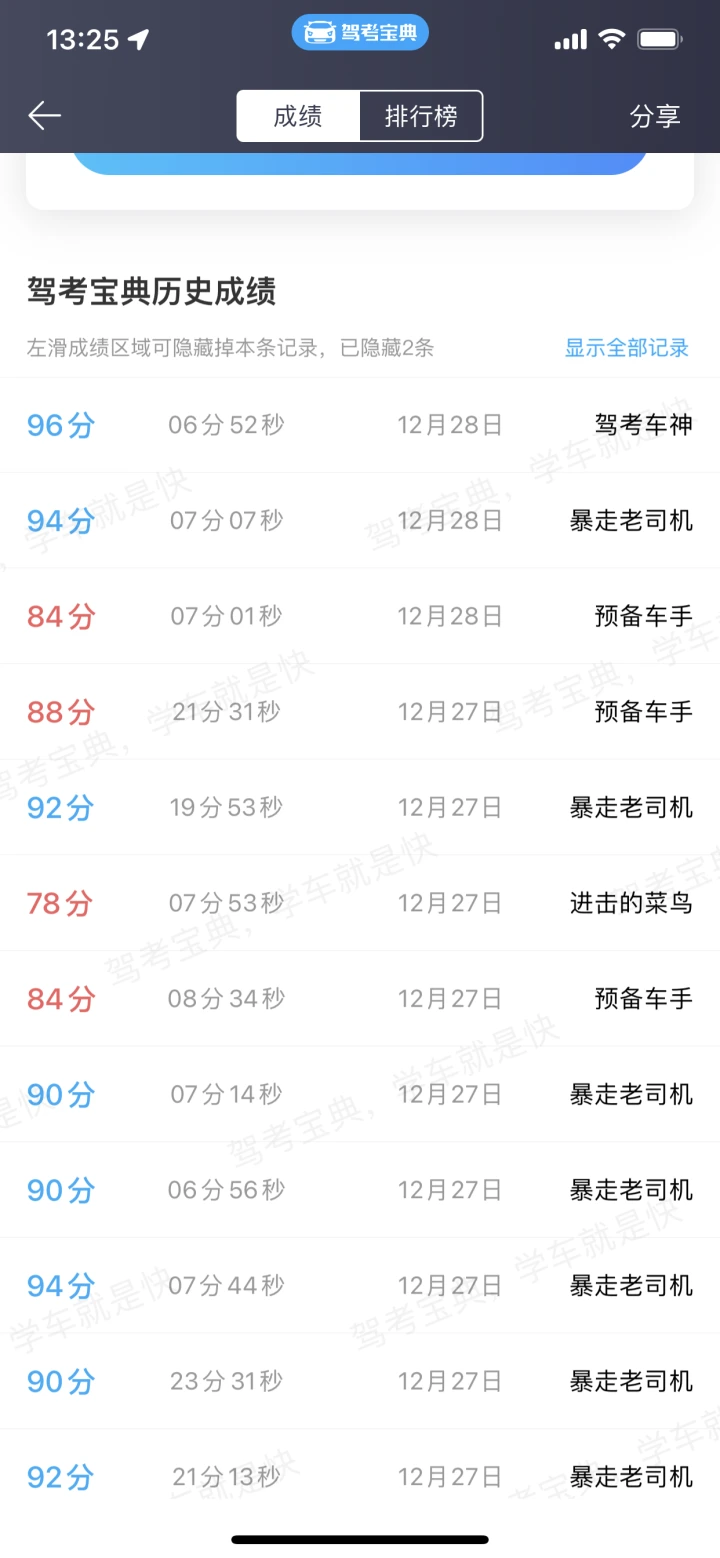The height and width of the screenshot is (1558, 720).
Task: Tap 显示全部记录 link
Action: click(627, 348)
